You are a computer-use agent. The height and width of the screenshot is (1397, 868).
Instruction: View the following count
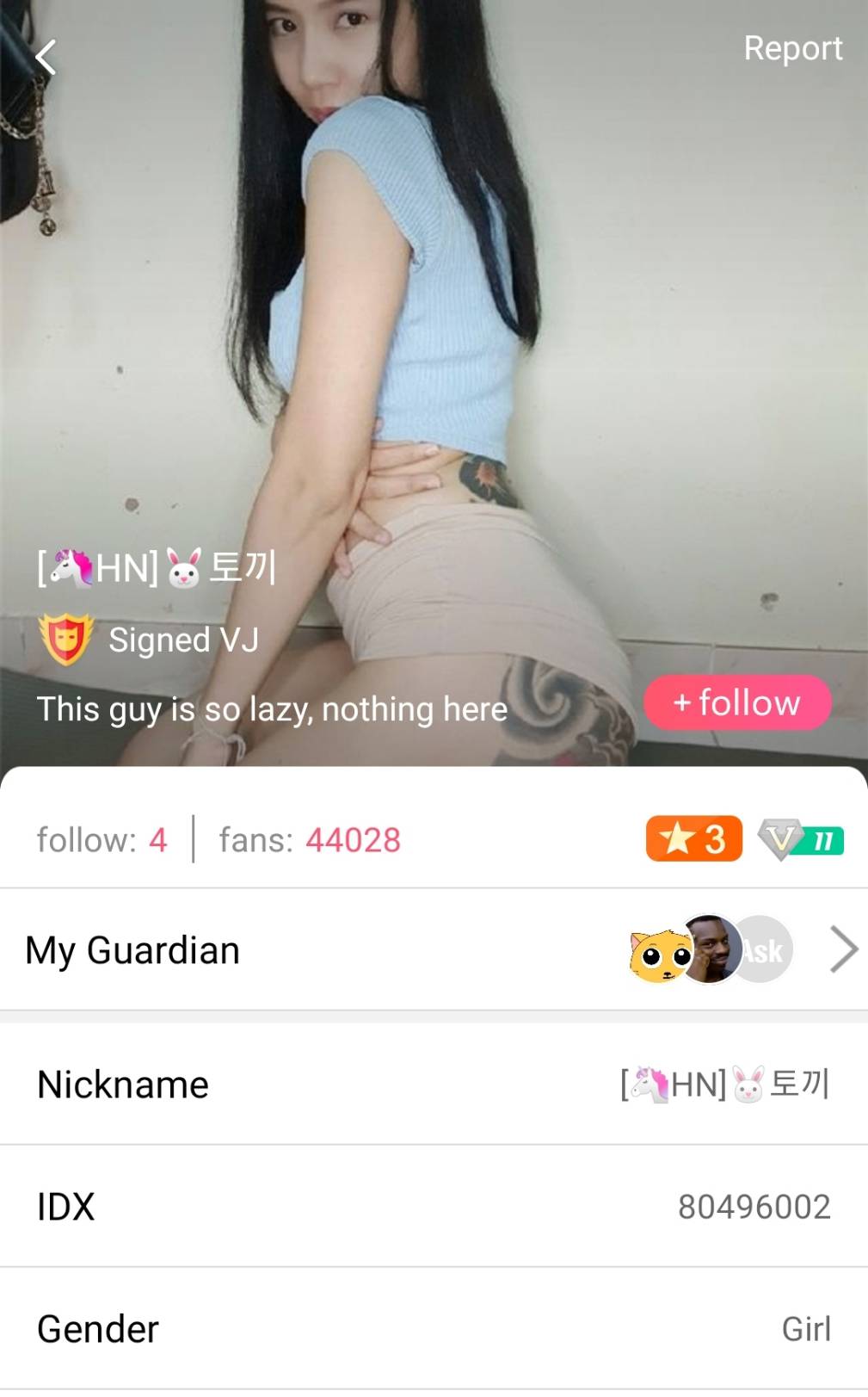[102, 840]
